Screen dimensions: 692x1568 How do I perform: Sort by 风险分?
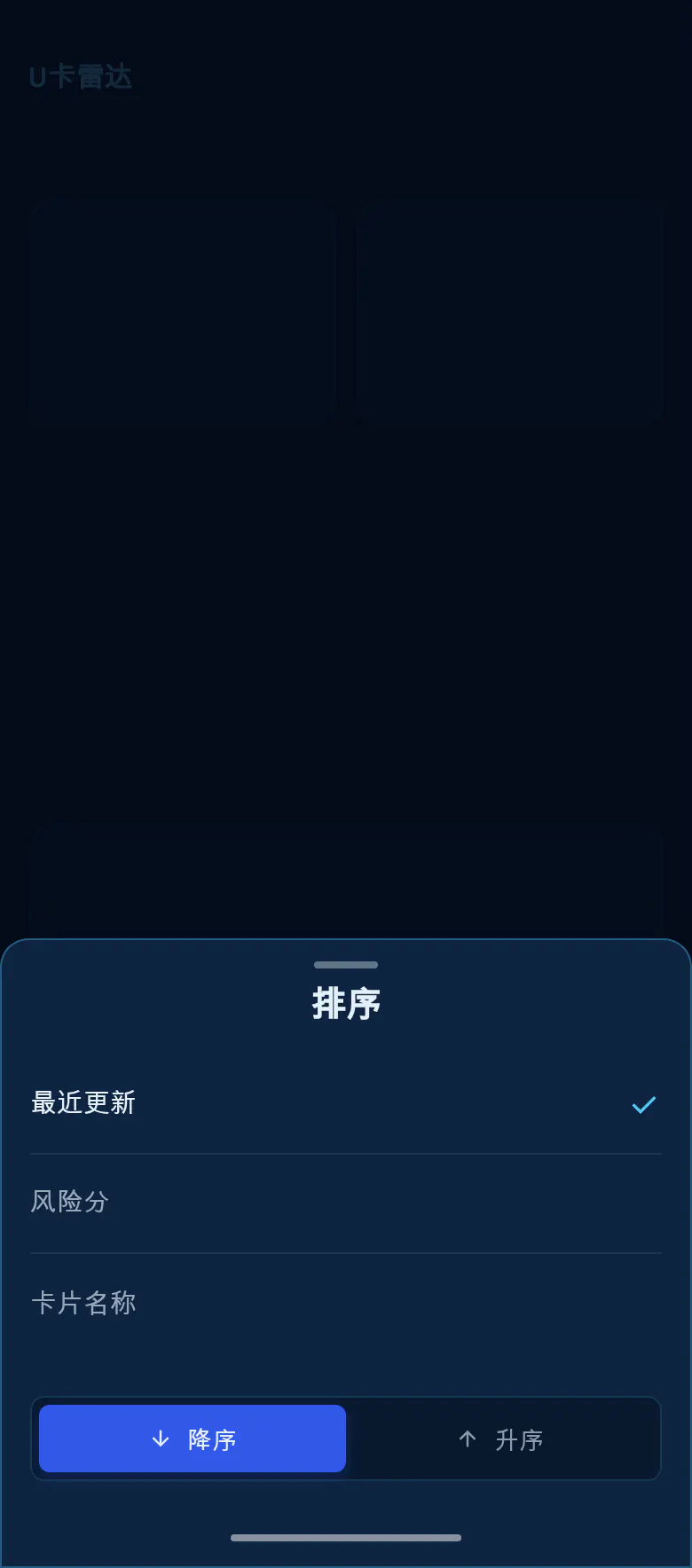(x=346, y=1203)
